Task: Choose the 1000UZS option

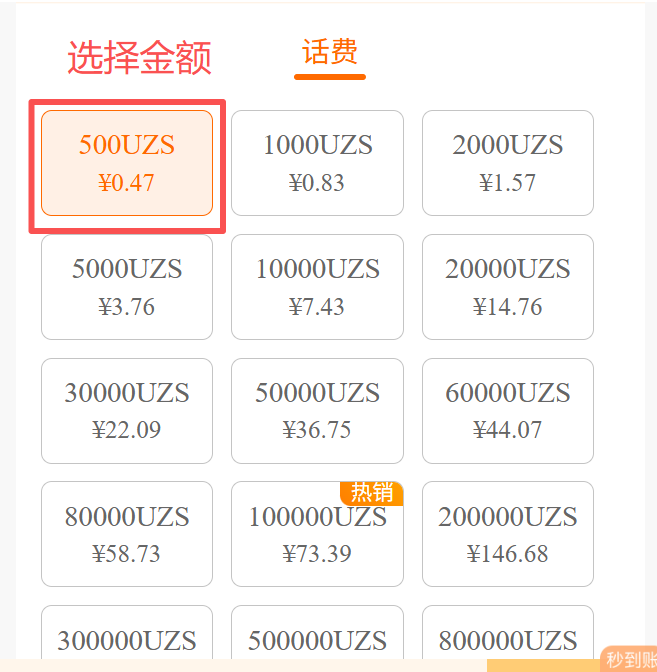Action: [317, 163]
